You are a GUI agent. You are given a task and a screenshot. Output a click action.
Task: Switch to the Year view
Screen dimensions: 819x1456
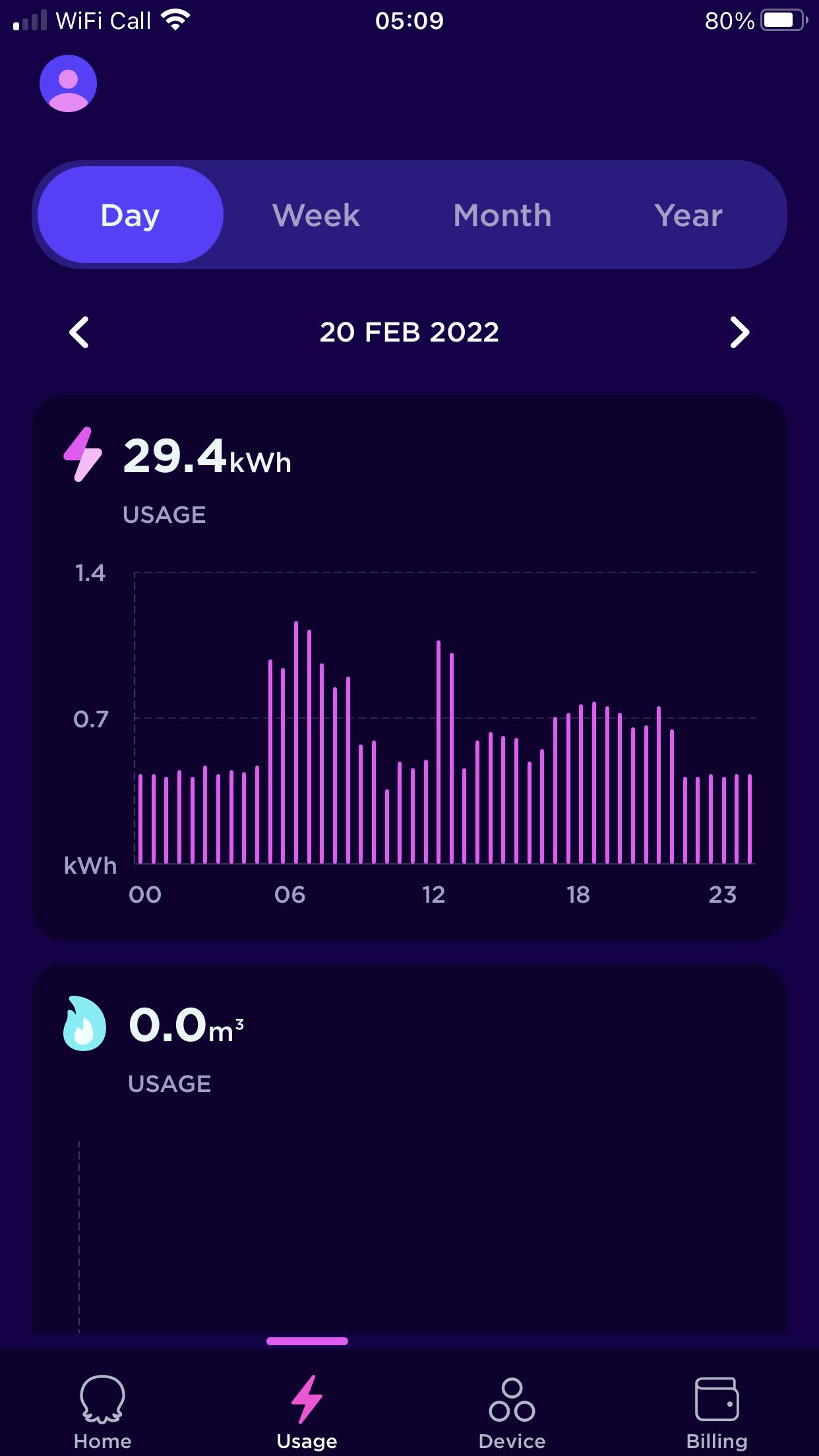688,215
